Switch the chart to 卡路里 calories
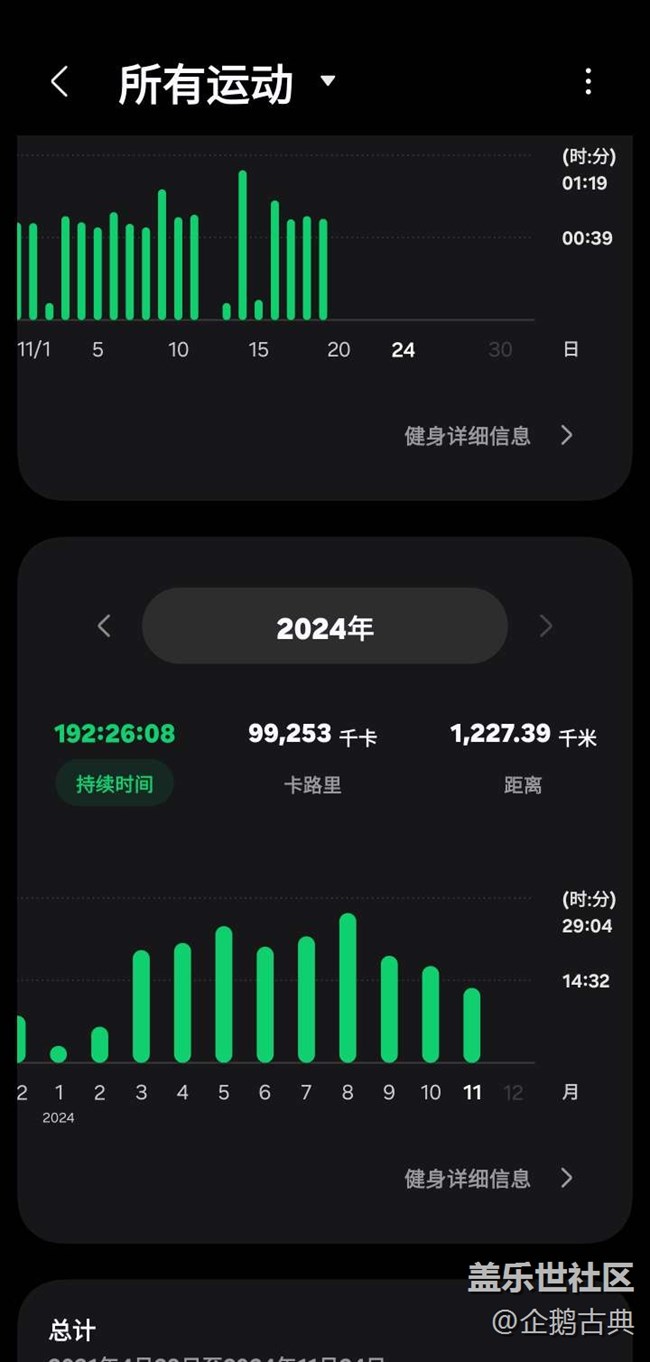The height and width of the screenshot is (1362, 650). [312, 785]
